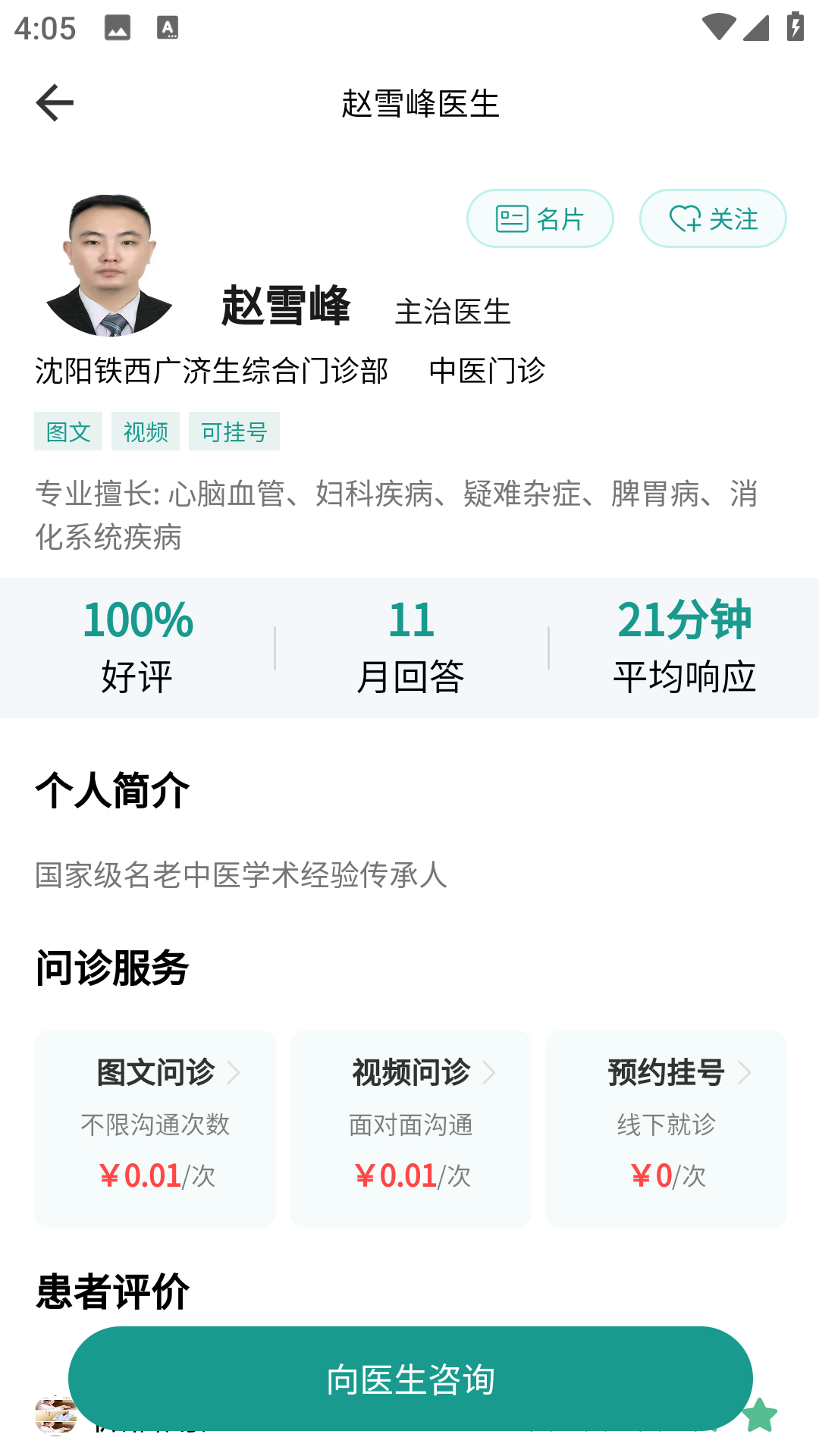Open the doctor's profile photo
The height and width of the screenshot is (1456, 819).
[111, 265]
